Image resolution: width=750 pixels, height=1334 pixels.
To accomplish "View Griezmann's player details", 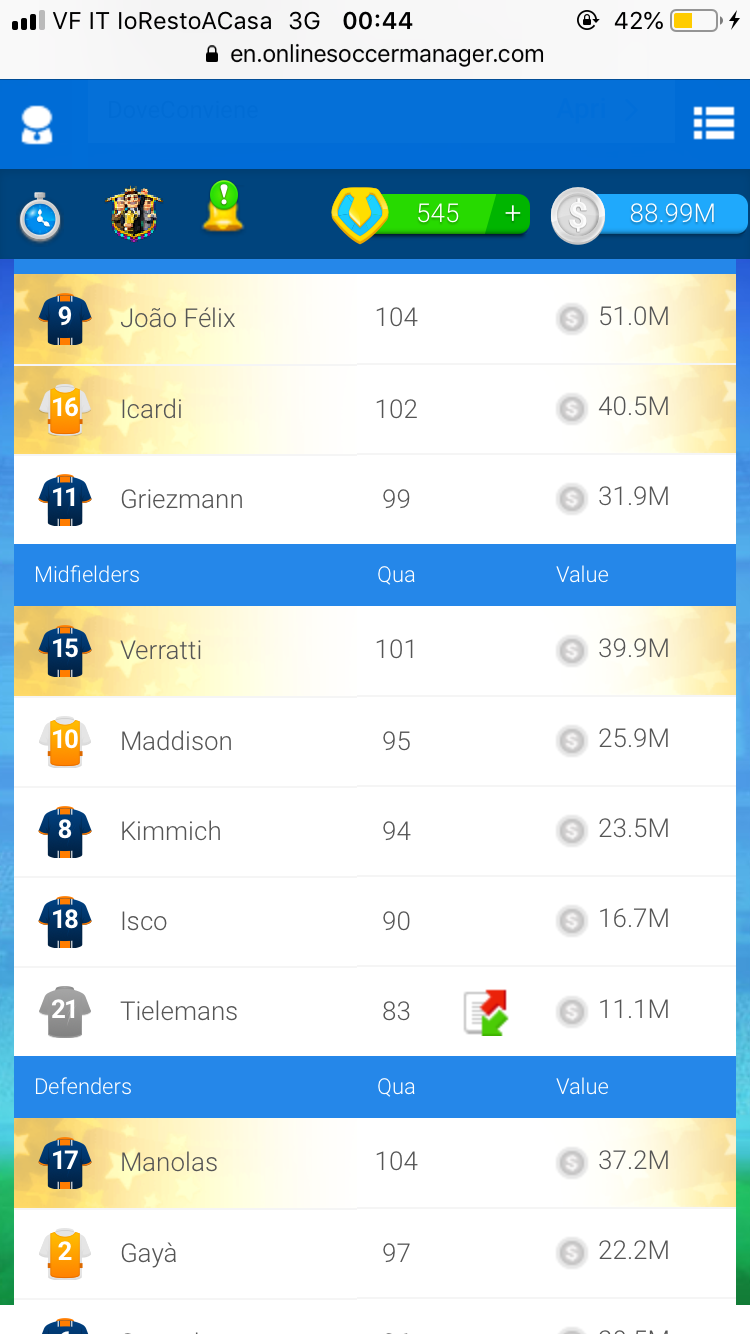I will (375, 499).
